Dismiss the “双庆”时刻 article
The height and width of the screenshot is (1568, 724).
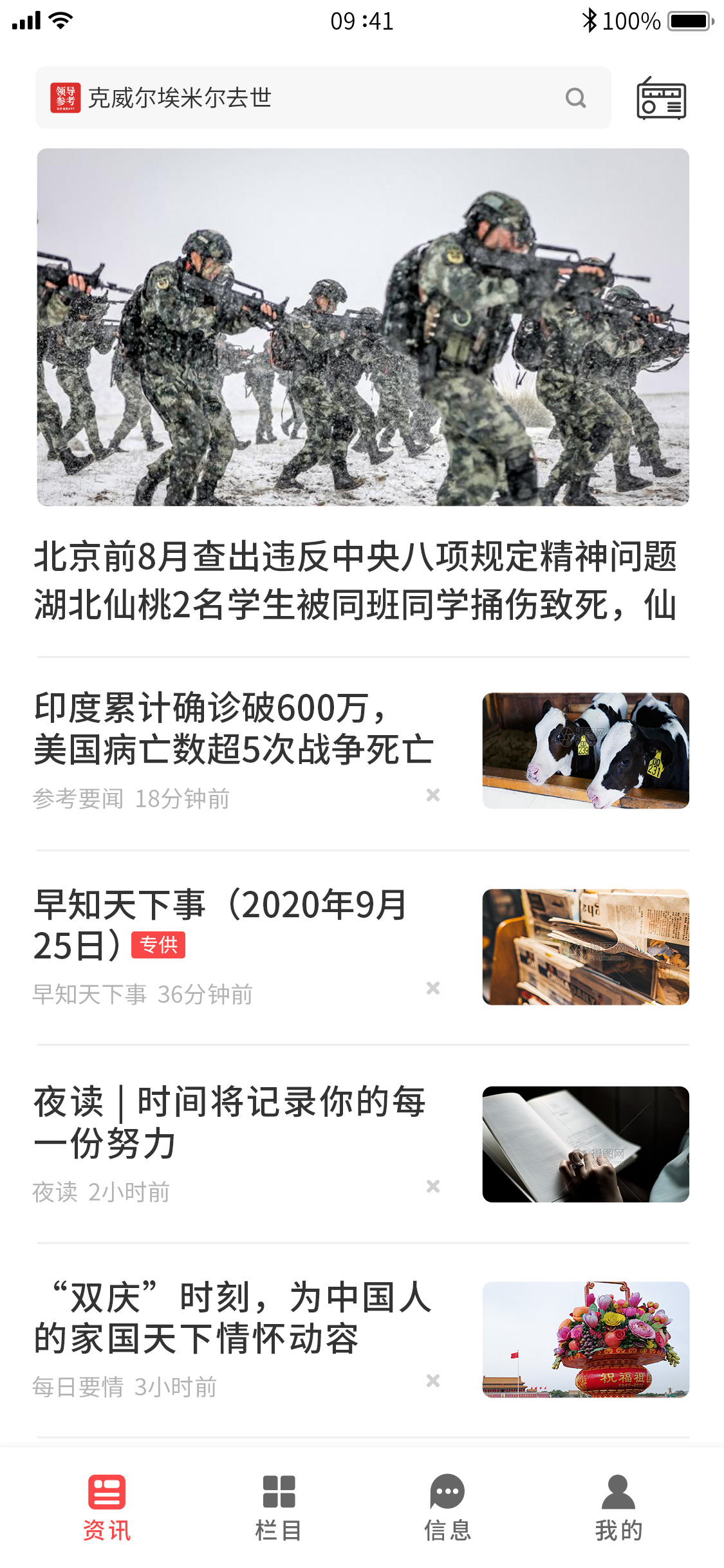433,1381
